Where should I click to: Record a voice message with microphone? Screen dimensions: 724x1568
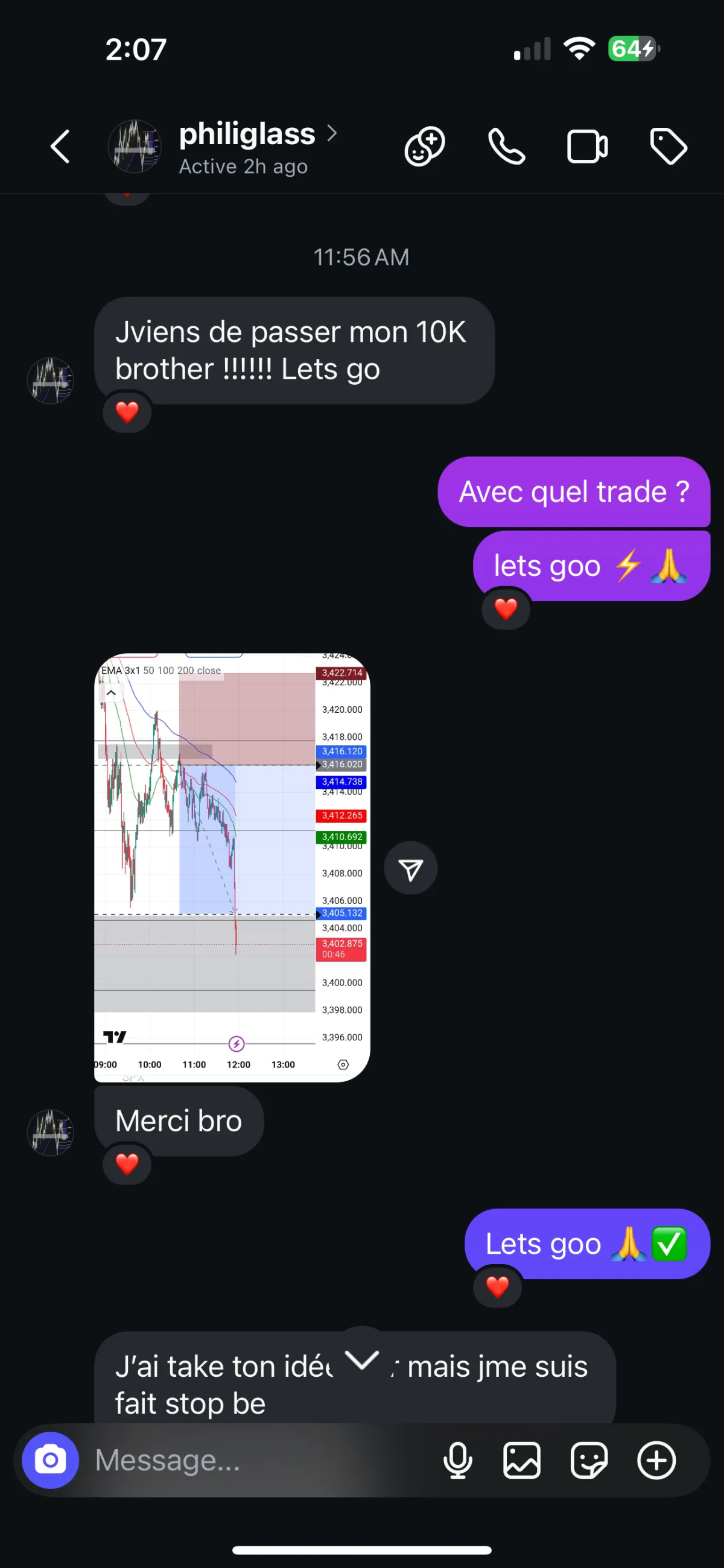(457, 1459)
